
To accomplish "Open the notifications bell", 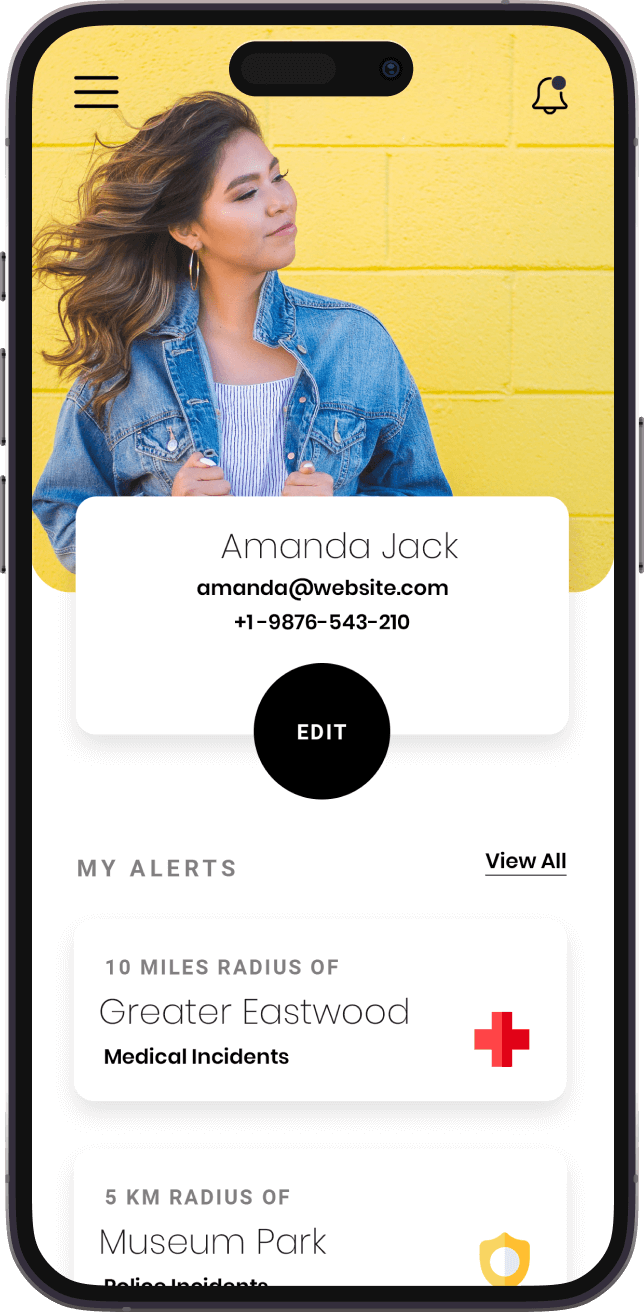I will click(x=549, y=95).
